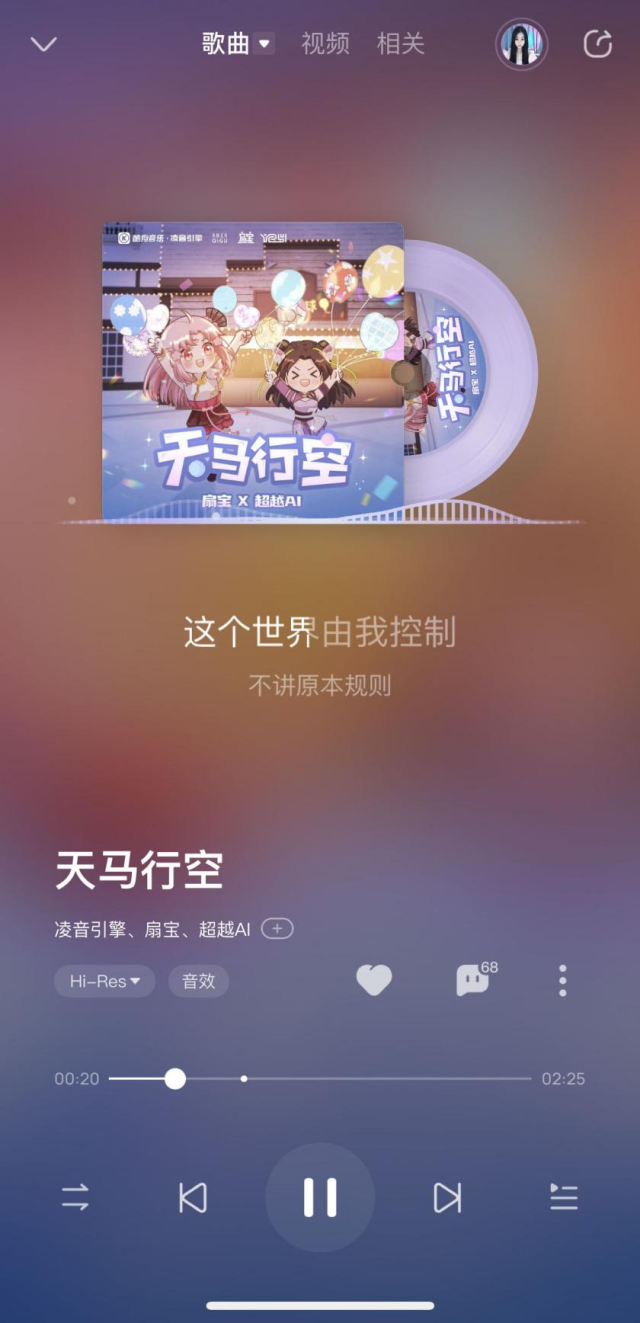This screenshot has height=1323, width=640.
Task: Follow the artists with the plus button
Action: click(277, 929)
